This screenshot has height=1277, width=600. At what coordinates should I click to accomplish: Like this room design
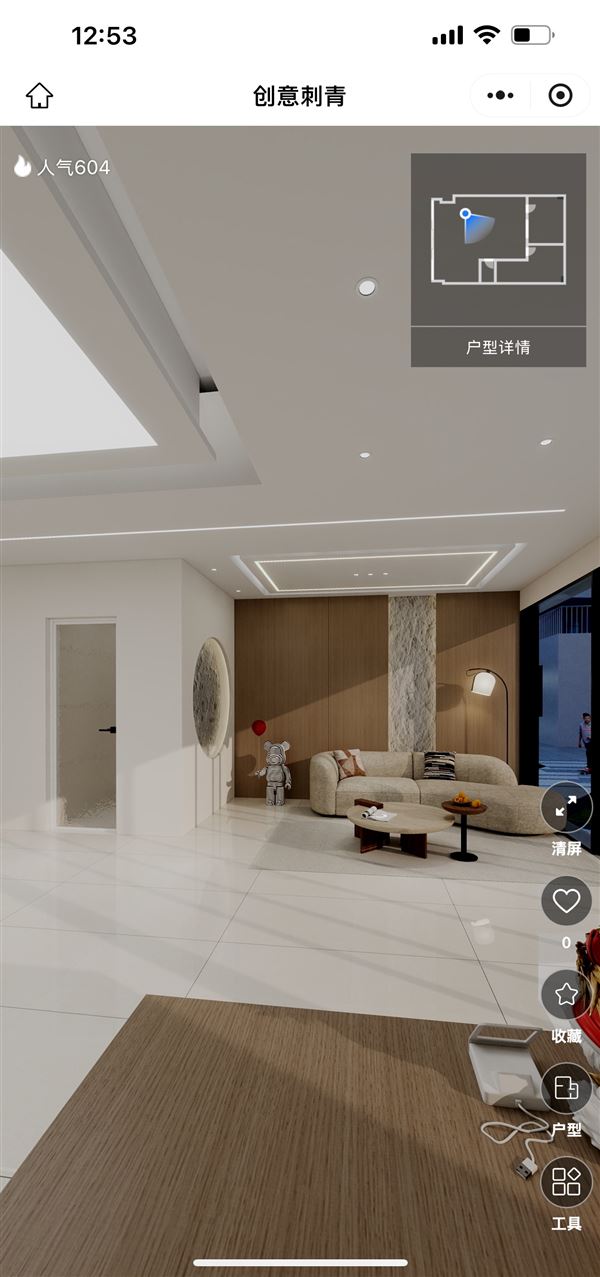566,901
